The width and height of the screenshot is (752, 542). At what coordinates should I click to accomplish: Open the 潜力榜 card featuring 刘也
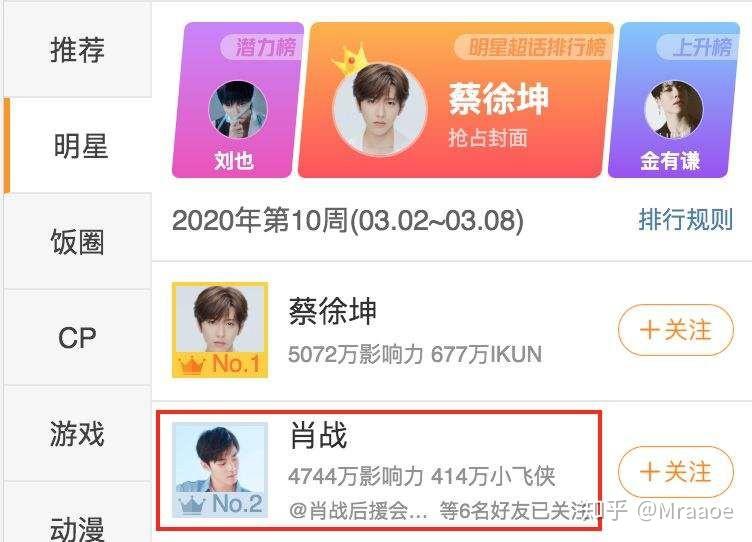click(x=237, y=103)
